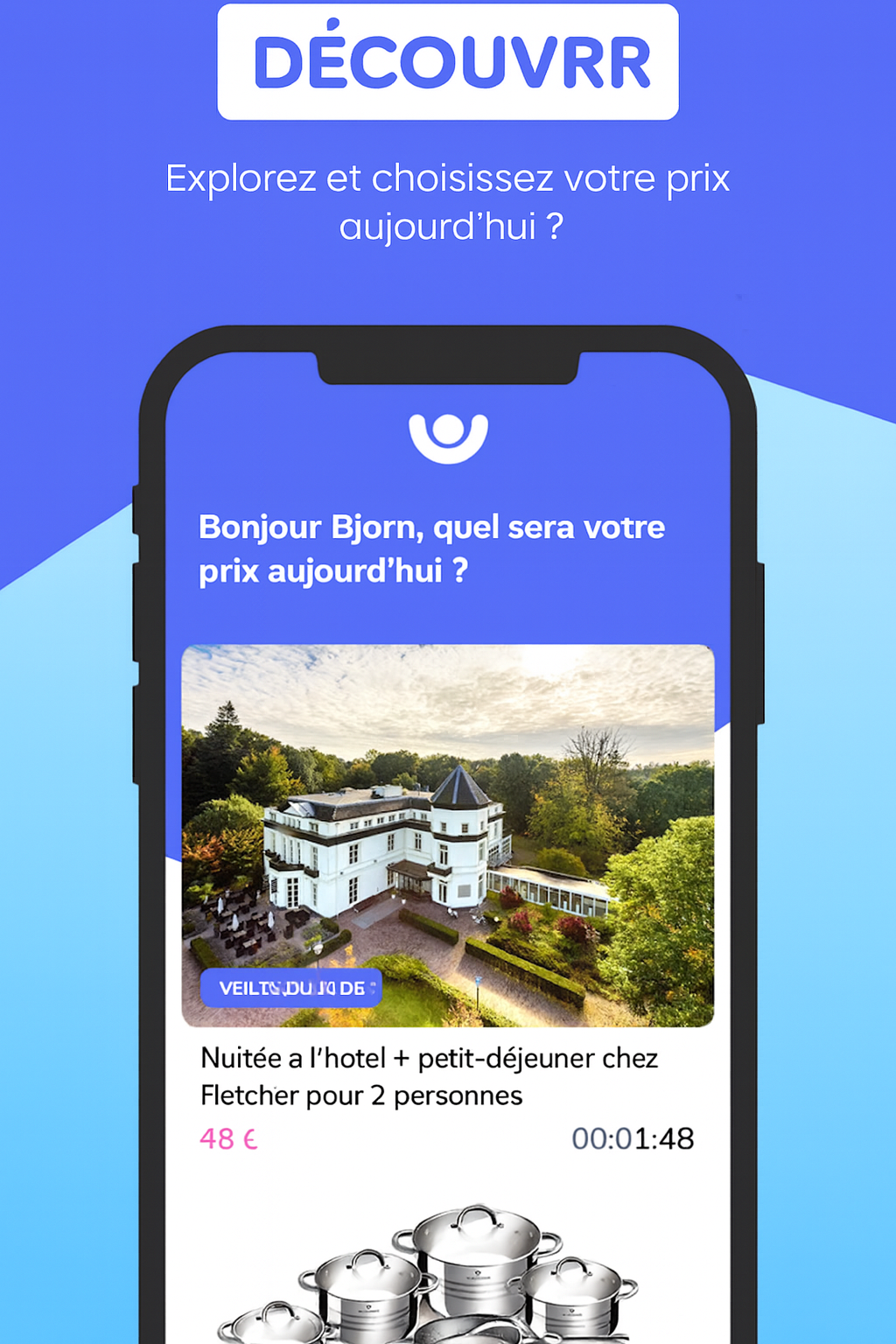Expand the cookware deal card below
896x1344 pixels.
pos(447,1269)
